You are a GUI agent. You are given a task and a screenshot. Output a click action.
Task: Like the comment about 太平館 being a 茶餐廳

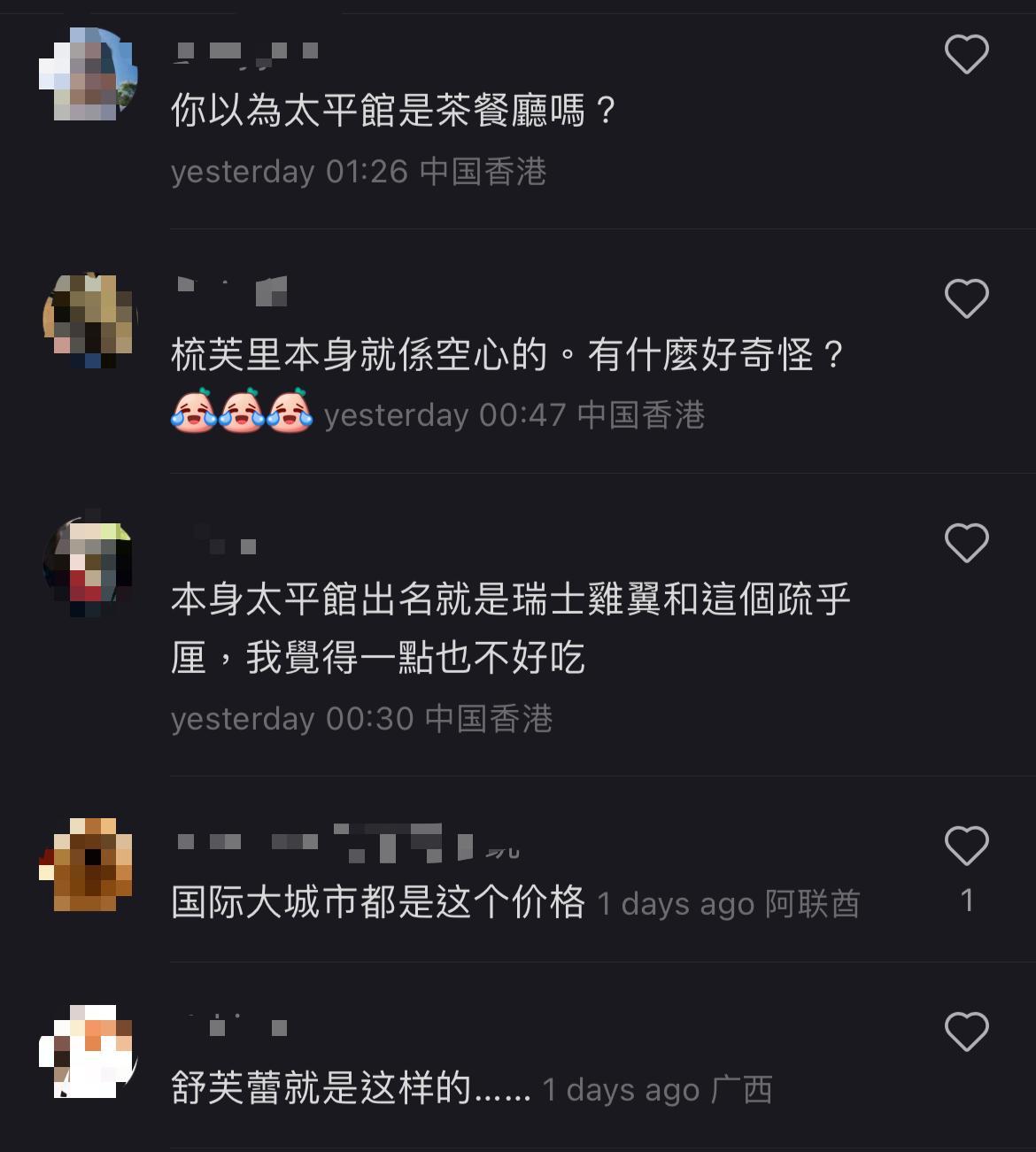click(965, 53)
